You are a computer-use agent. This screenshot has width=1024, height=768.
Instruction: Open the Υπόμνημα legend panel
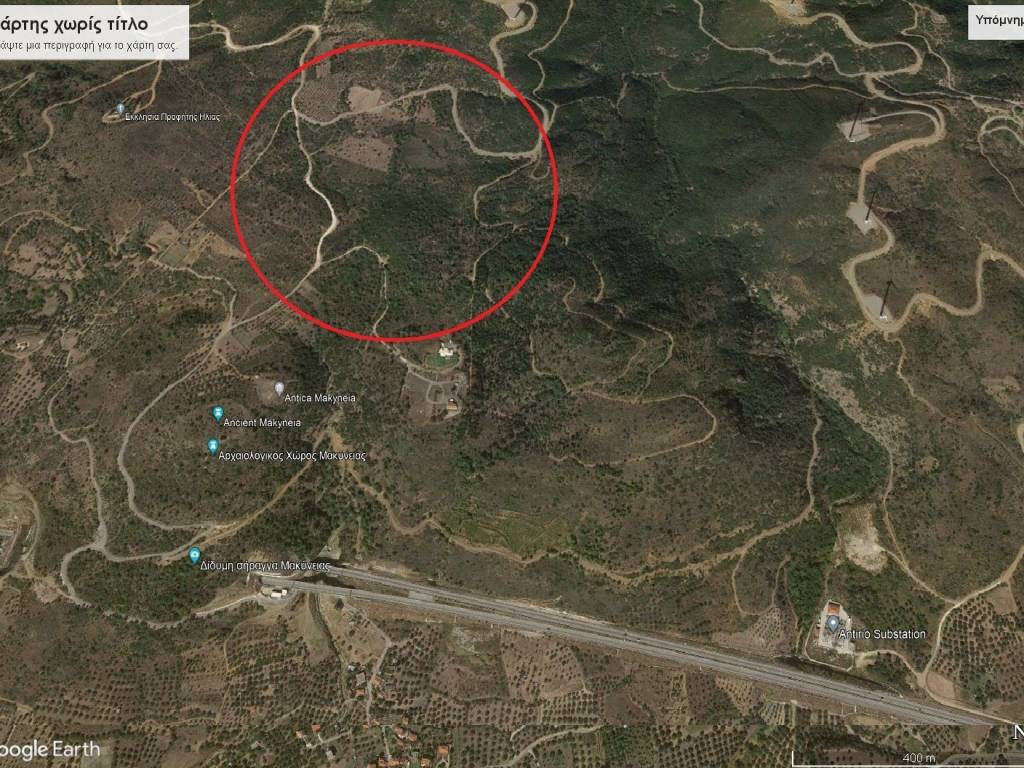996,20
